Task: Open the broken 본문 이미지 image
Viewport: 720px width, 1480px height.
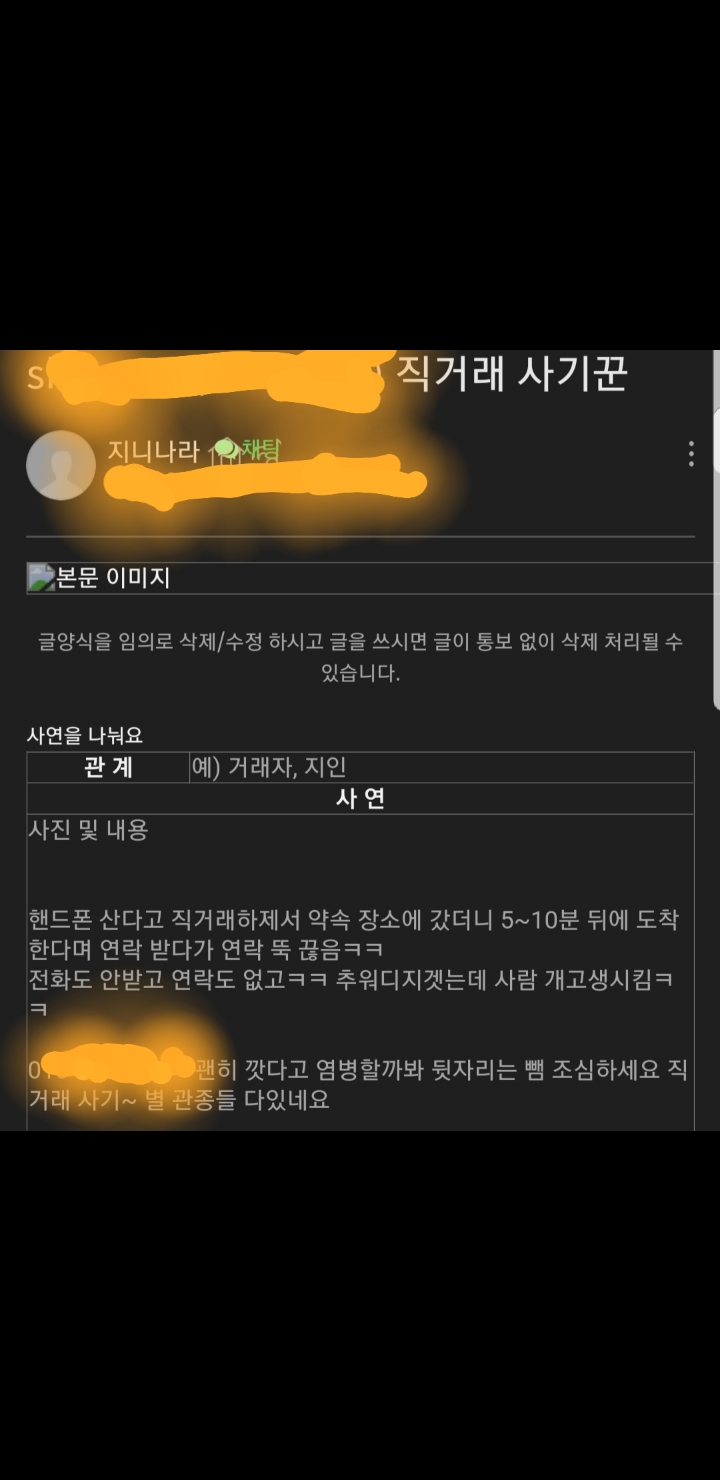Action: (x=98, y=578)
